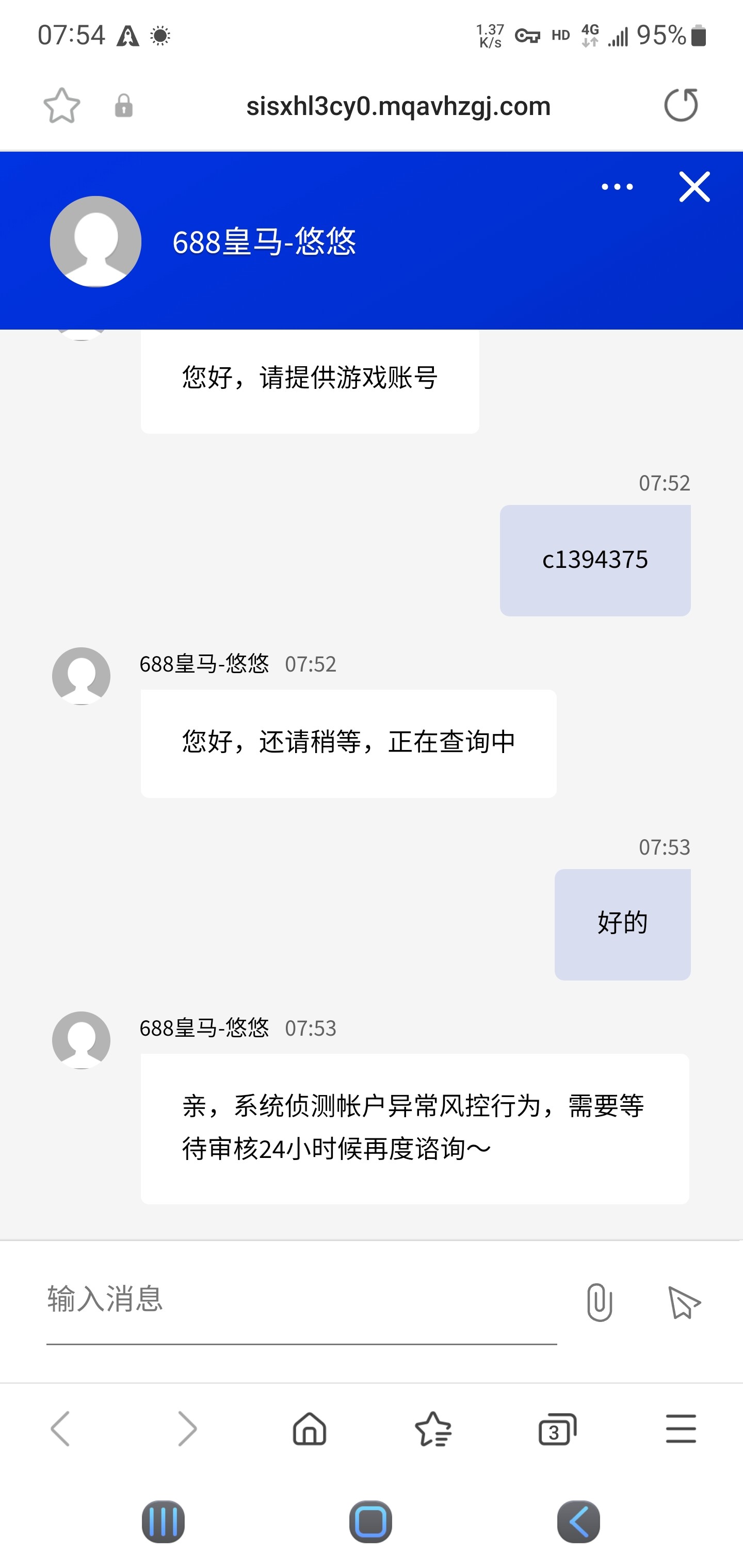Bookmark this page with the star icon
743x1568 pixels.
[x=61, y=106]
